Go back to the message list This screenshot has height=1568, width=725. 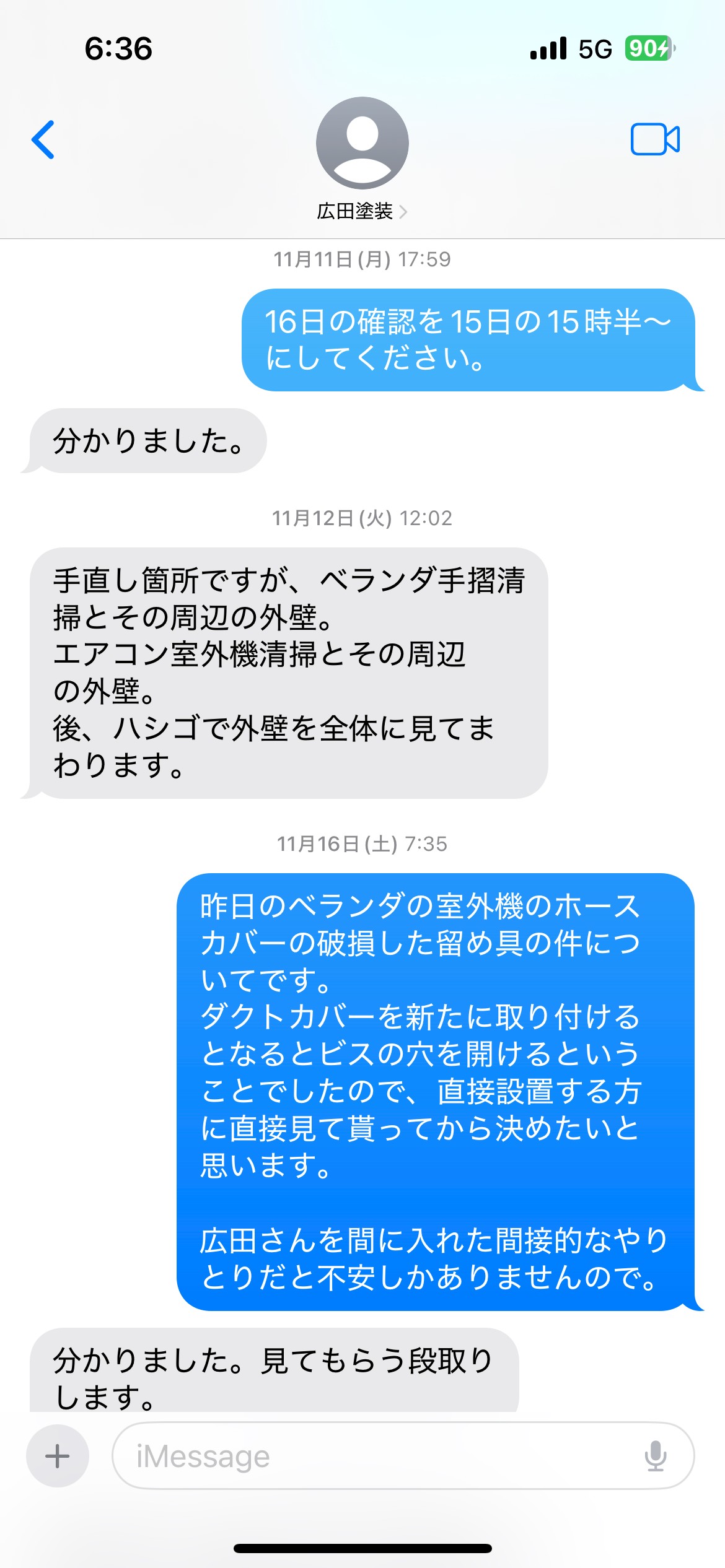[43, 140]
